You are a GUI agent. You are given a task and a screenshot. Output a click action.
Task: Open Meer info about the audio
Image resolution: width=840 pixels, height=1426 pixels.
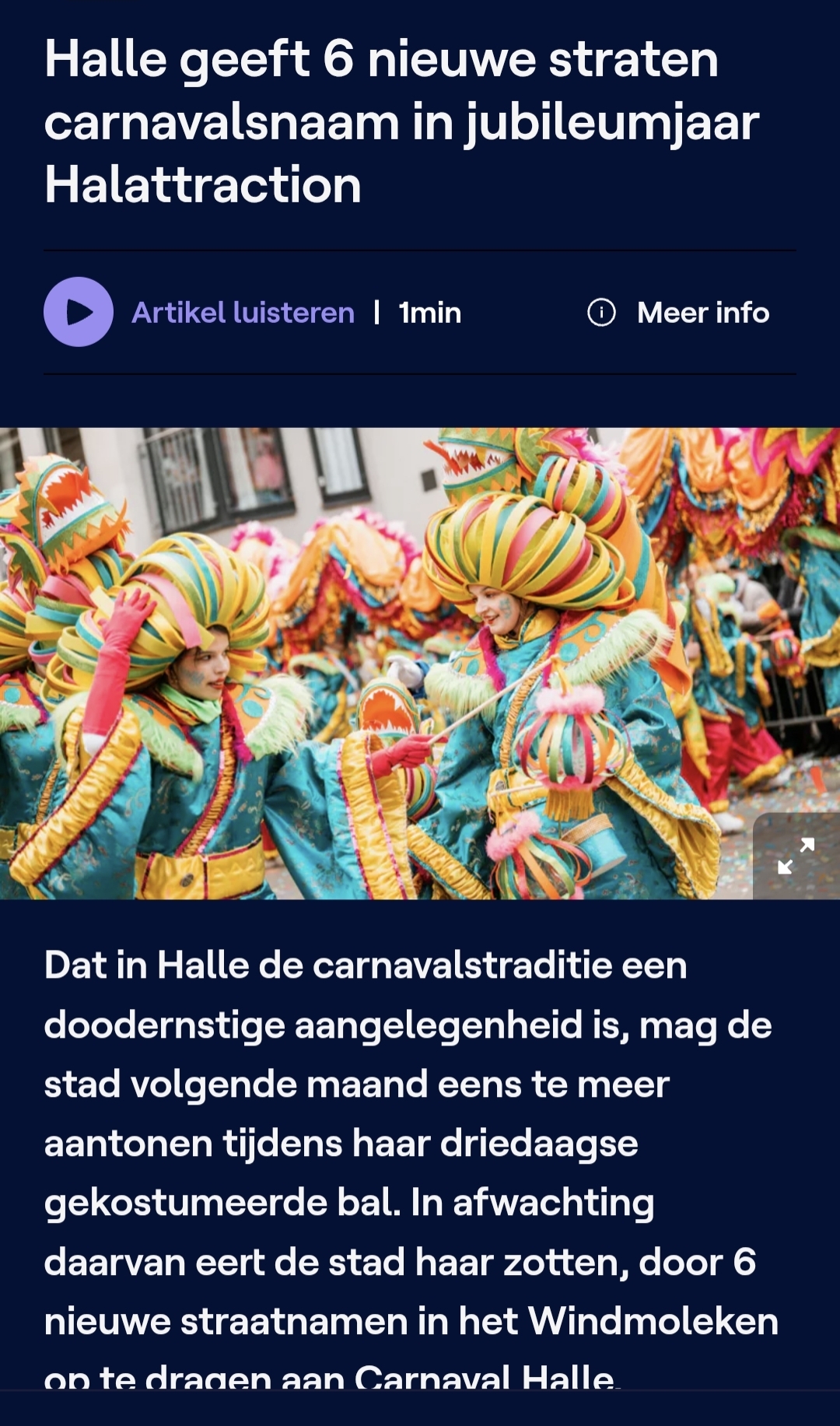click(678, 313)
